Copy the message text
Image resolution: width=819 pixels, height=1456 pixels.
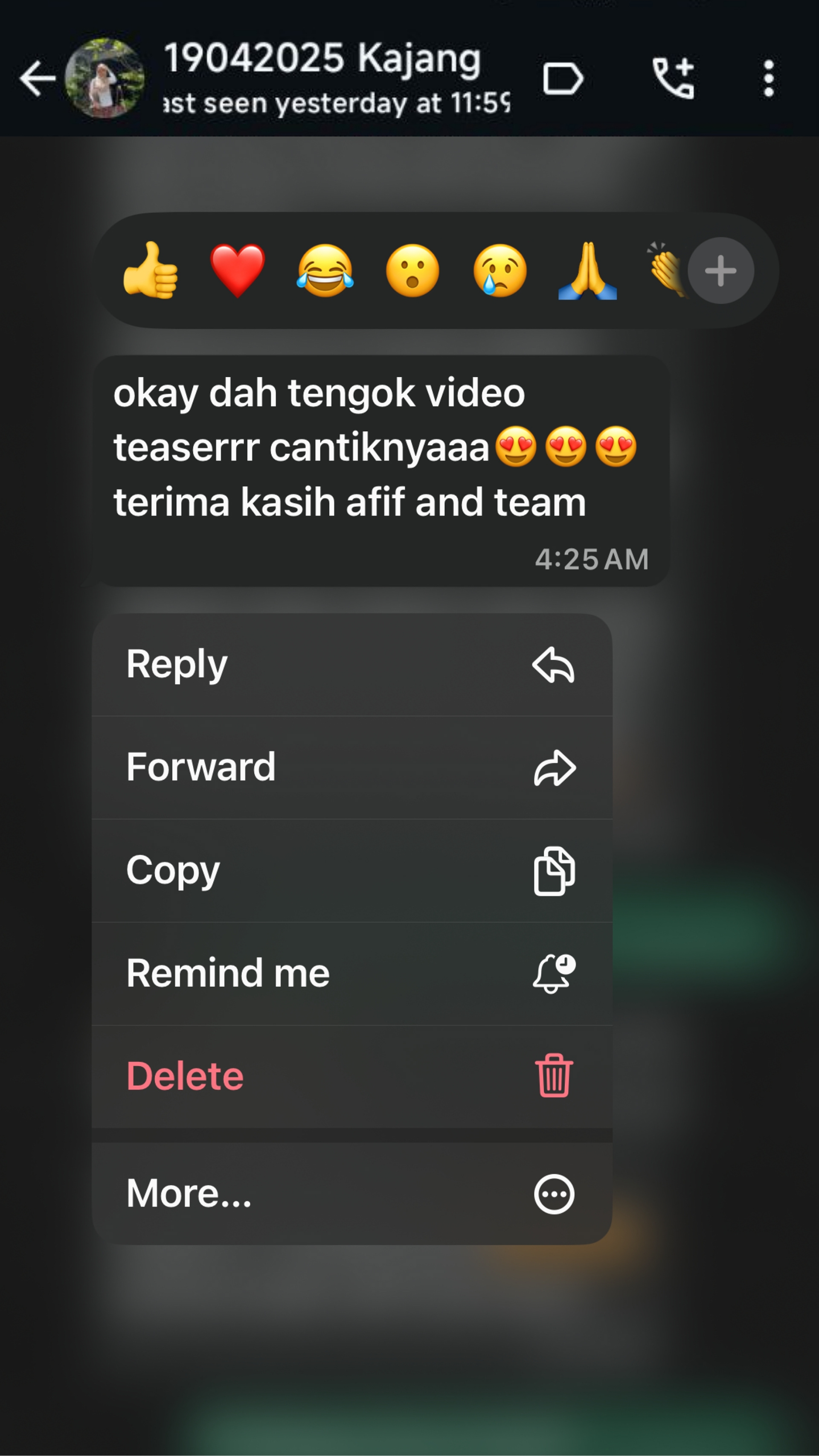tap(351, 870)
